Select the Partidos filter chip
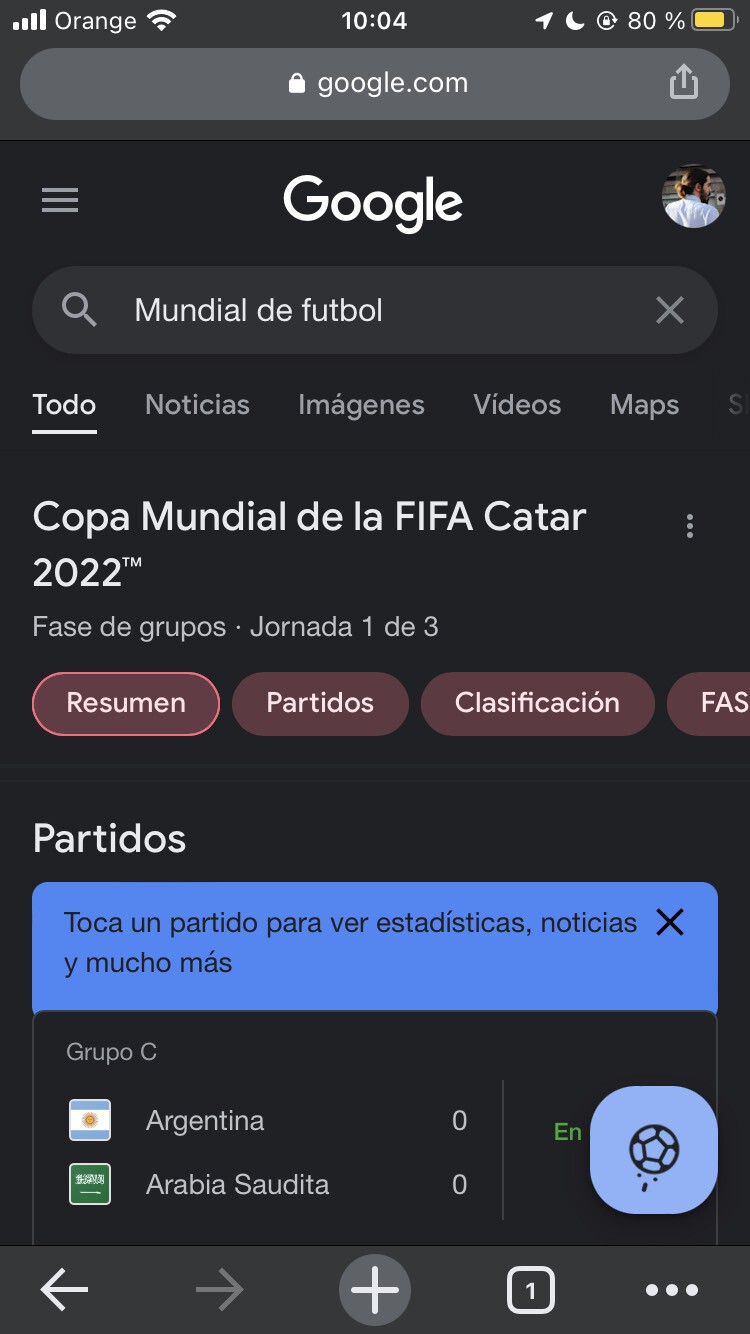 (x=320, y=703)
